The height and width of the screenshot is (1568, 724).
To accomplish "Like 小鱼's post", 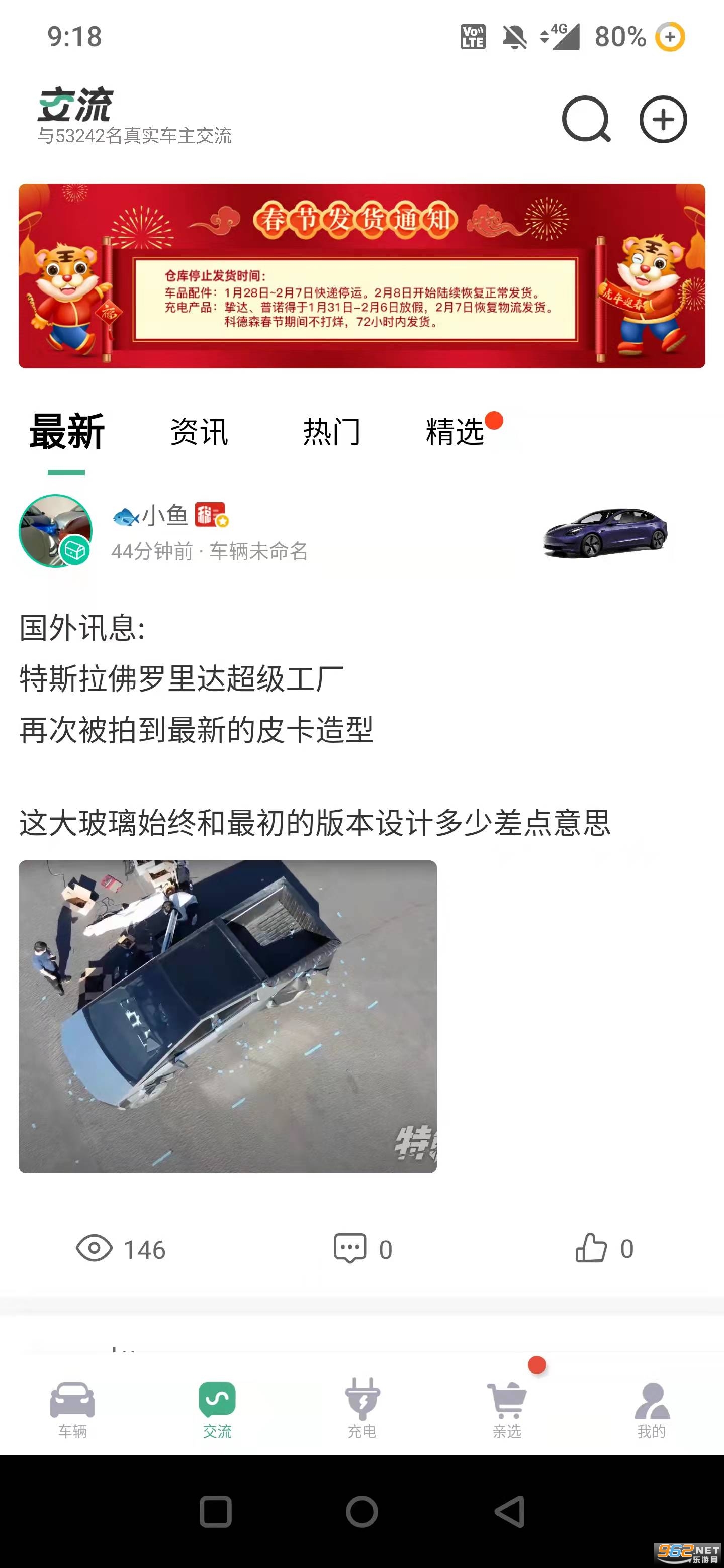I will tap(603, 1248).
